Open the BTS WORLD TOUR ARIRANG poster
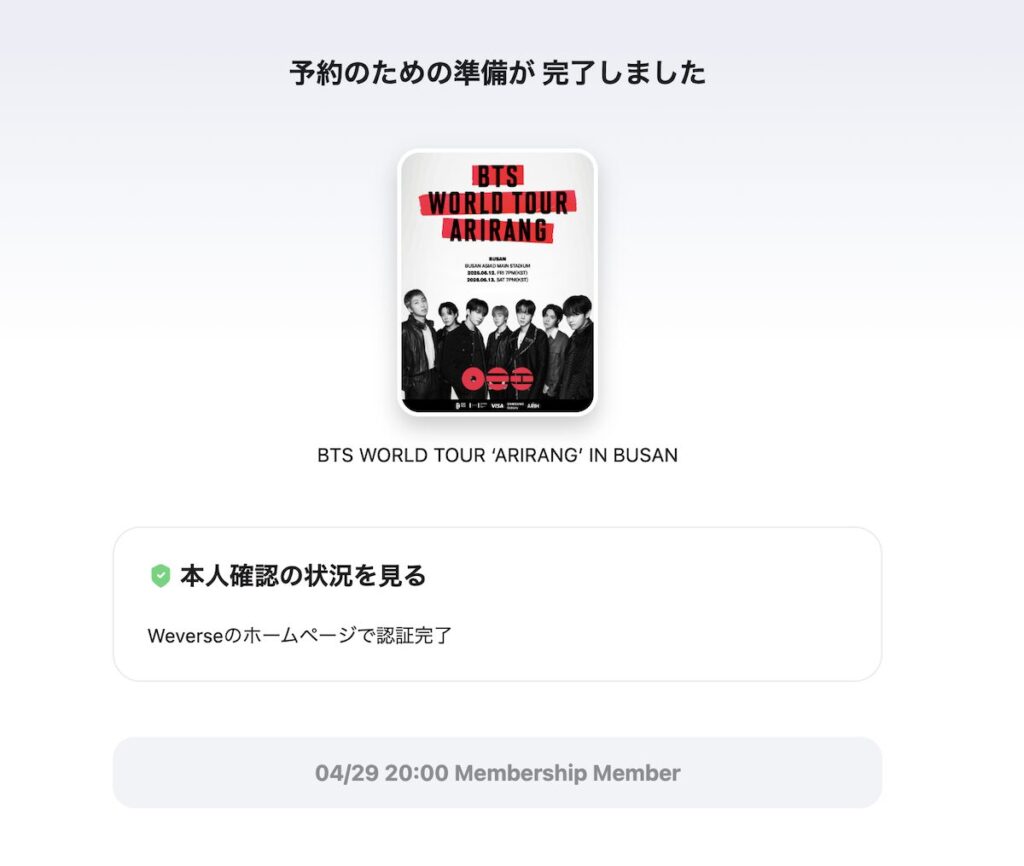Image resolution: width=1024 pixels, height=866 pixels. [497, 282]
